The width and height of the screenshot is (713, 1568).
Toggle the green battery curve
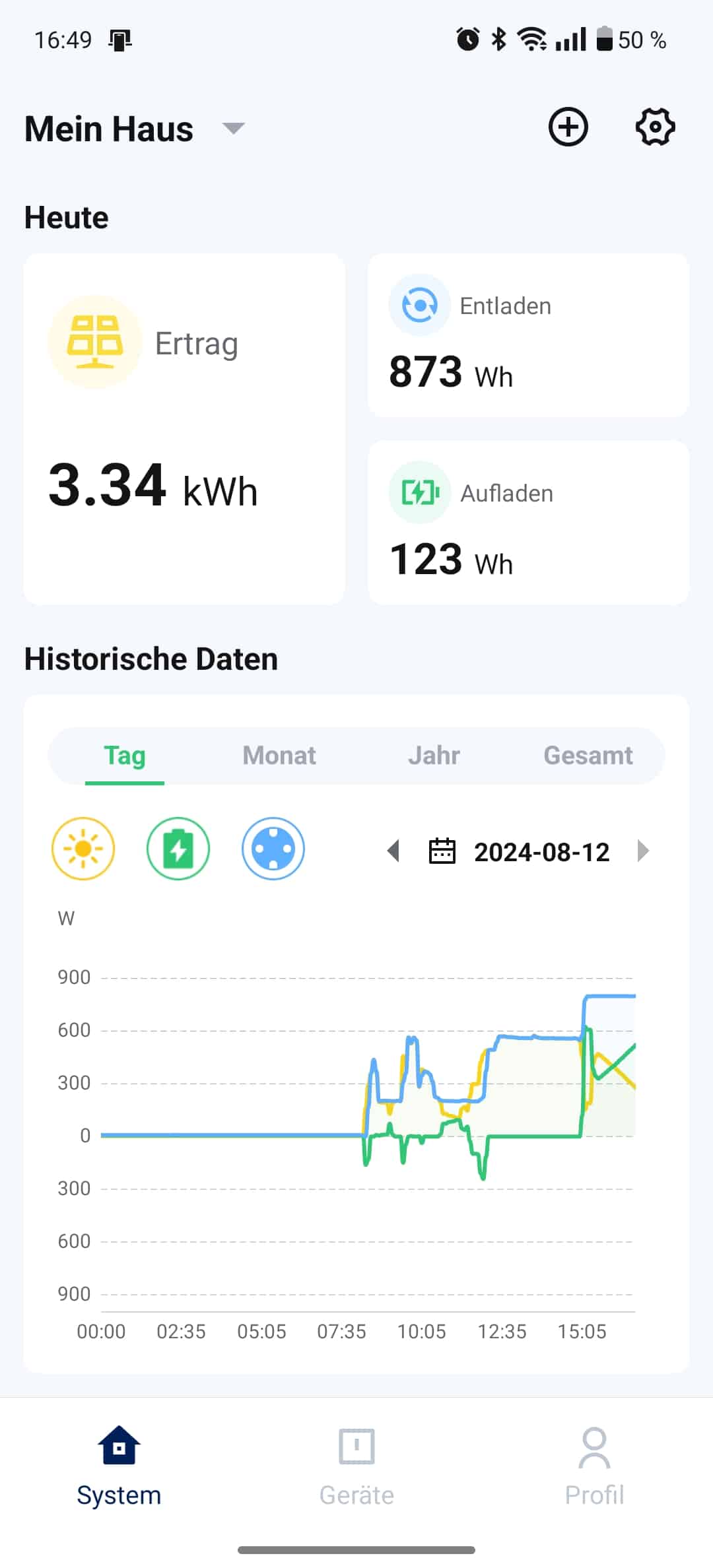click(178, 849)
